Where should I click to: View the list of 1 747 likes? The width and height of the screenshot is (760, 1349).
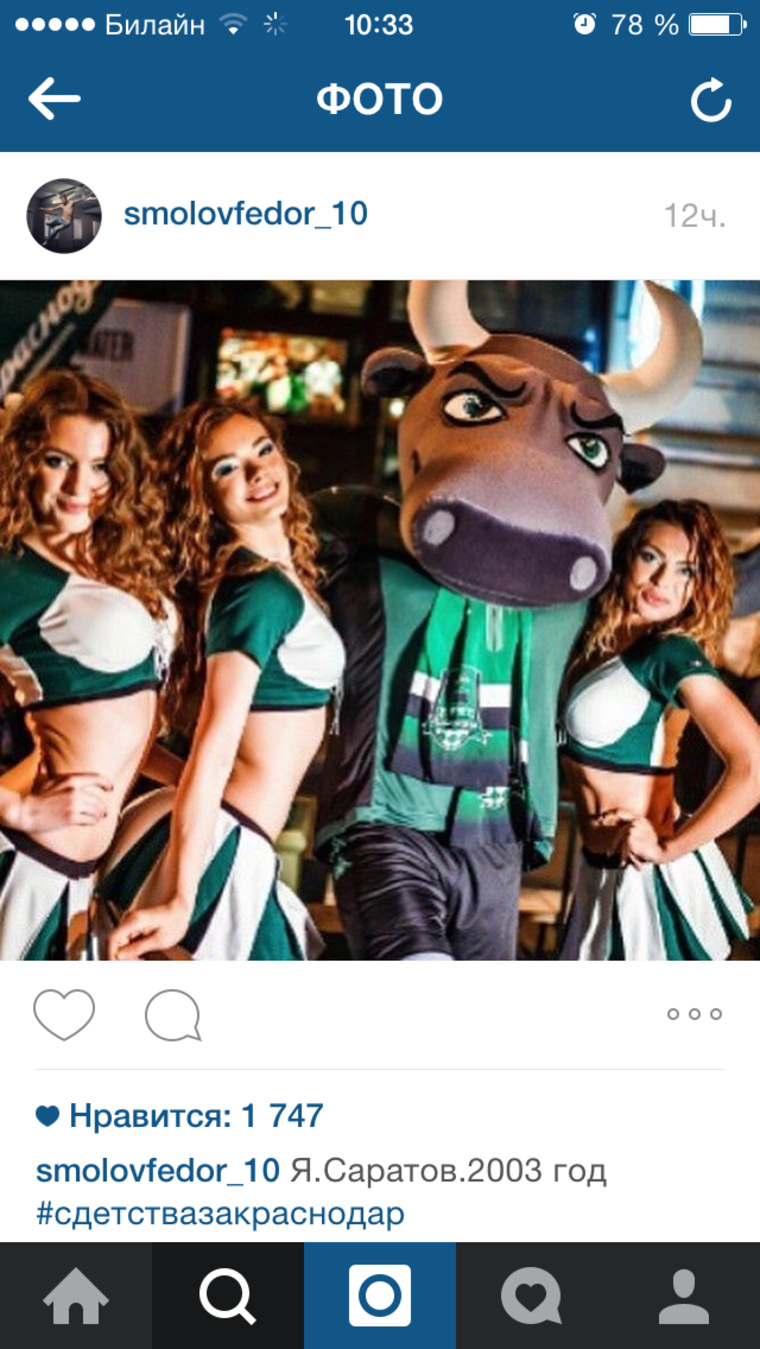[195, 1116]
